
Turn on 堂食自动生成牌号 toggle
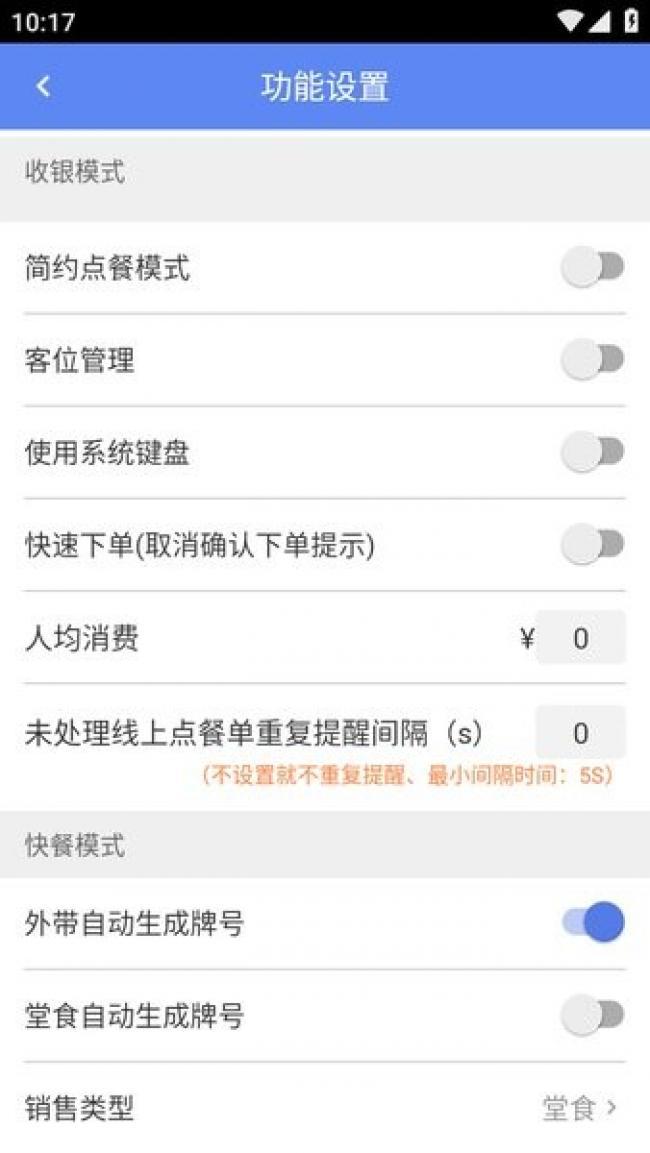593,1015
